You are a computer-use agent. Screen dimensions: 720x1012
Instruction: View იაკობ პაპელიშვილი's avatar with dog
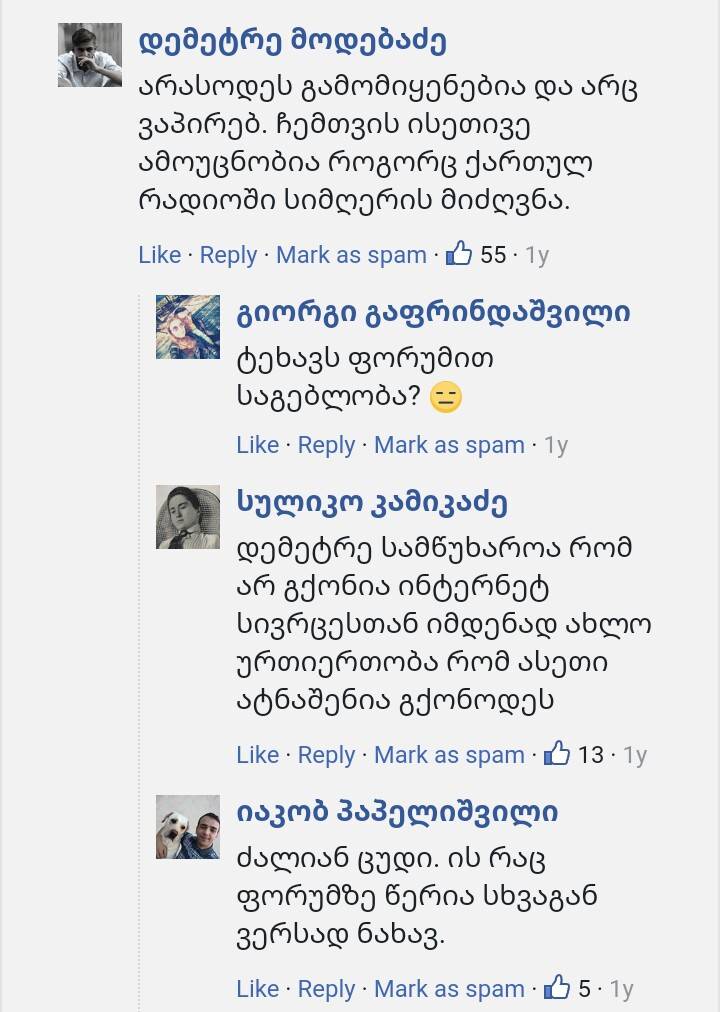point(188,827)
